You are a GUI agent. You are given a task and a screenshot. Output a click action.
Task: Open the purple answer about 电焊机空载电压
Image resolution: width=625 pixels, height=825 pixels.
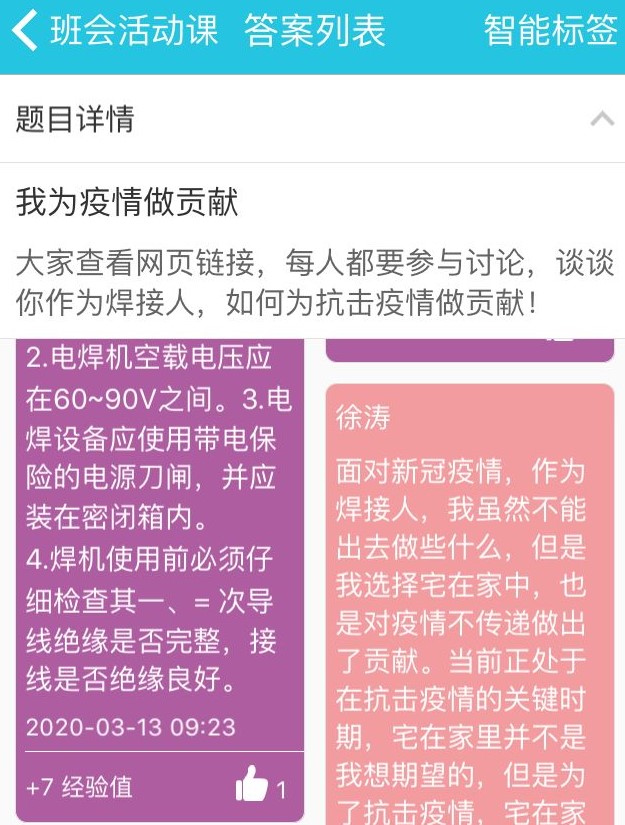[160, 520]
